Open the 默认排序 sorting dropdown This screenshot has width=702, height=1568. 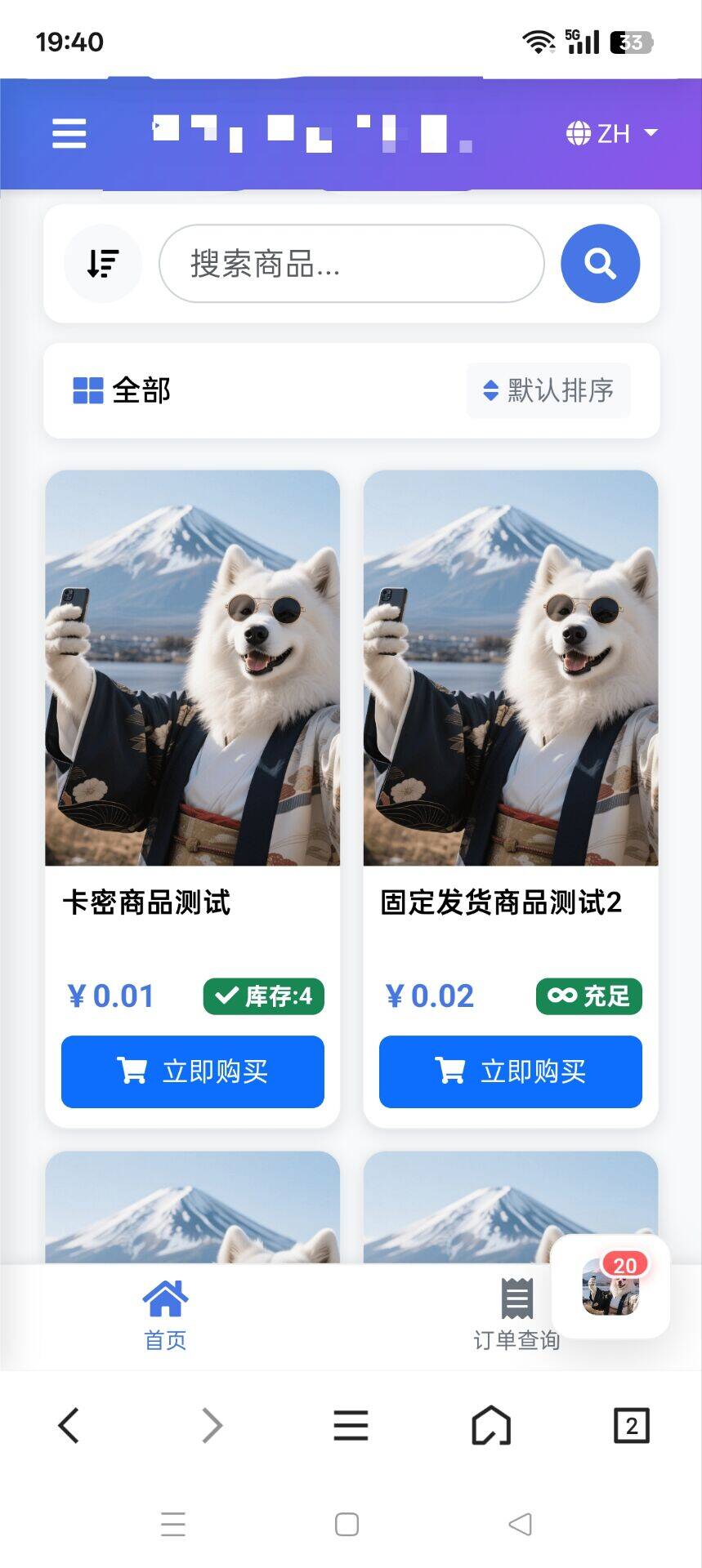(548, 390)
